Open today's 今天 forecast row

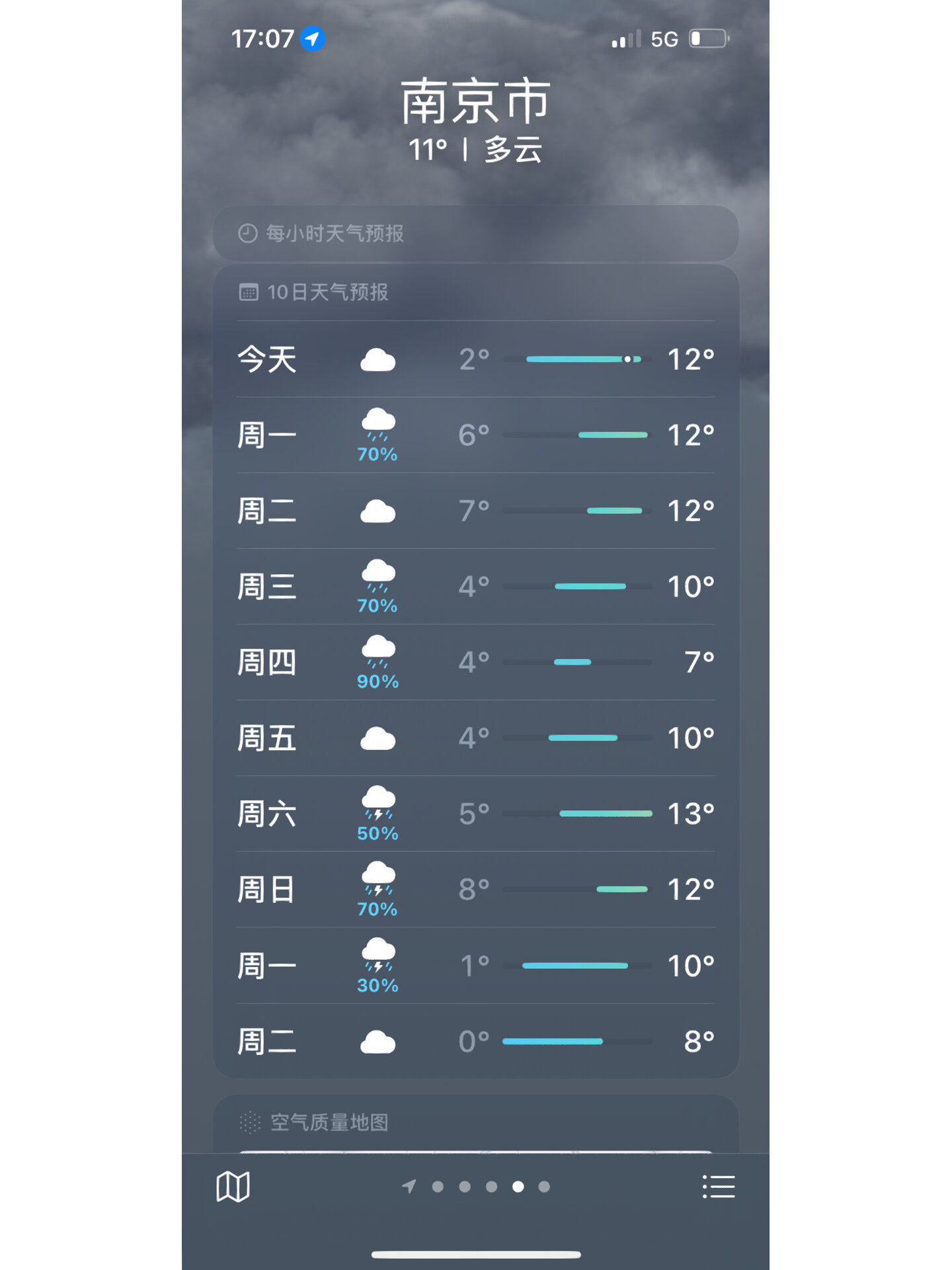click(475, 359)
